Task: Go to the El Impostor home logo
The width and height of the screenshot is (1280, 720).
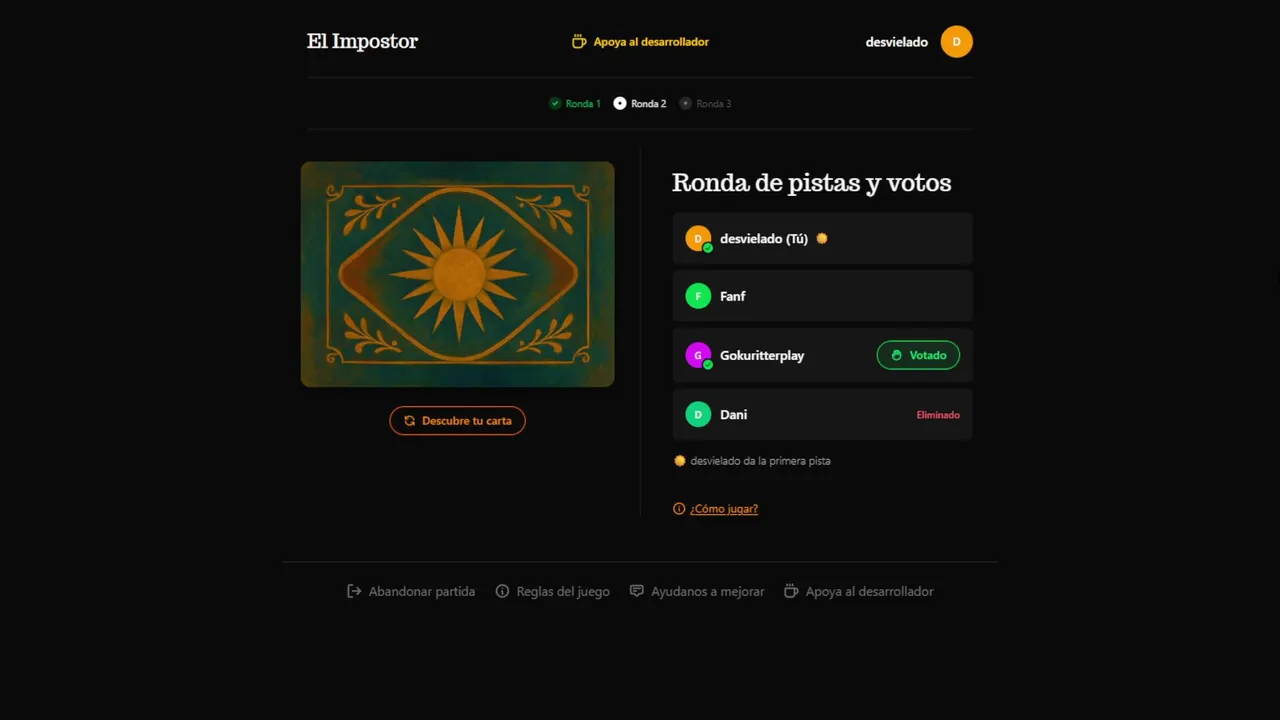Action: coord(362,42)
